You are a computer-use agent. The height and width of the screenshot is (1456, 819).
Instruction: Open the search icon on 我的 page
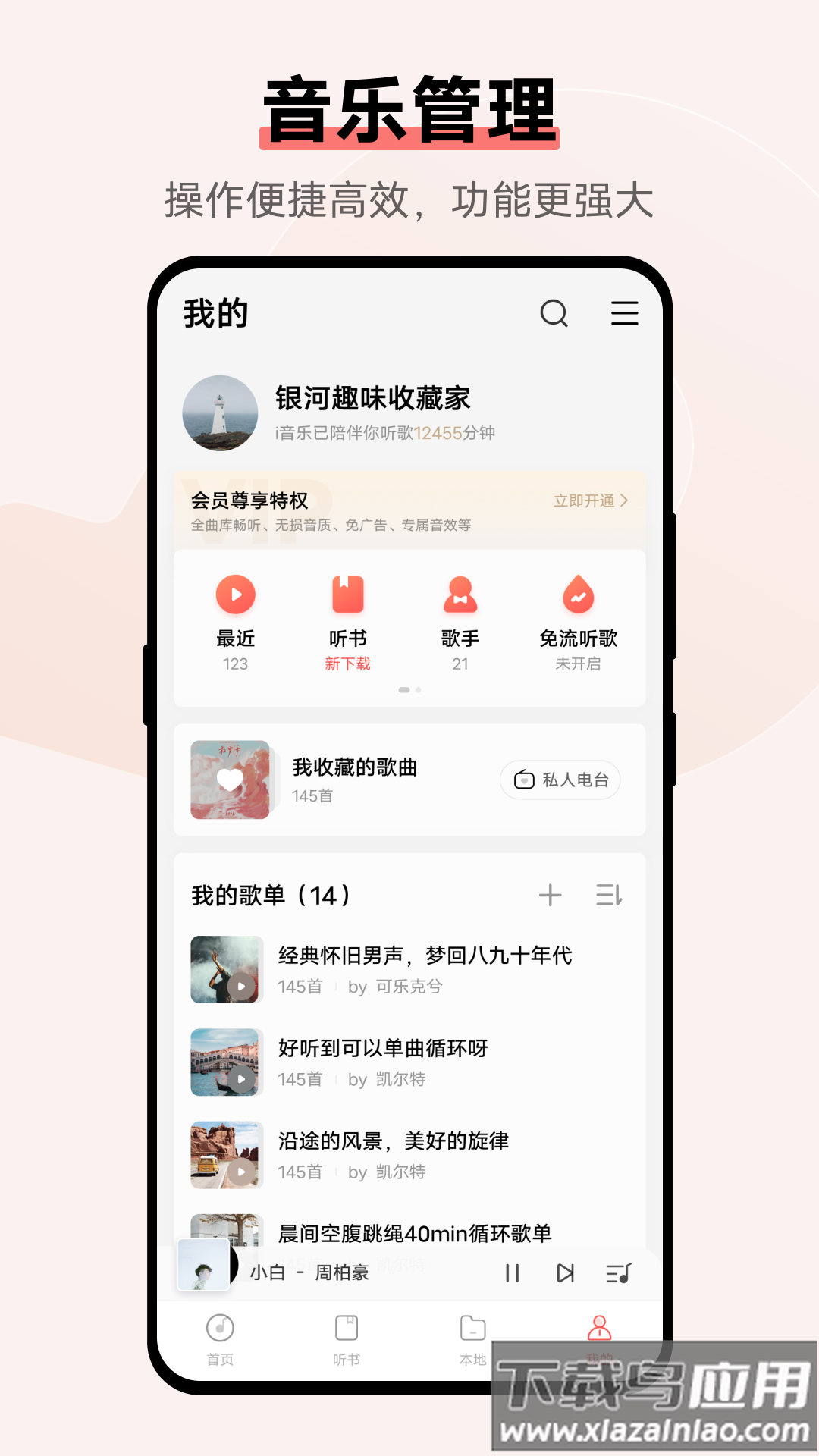(x=553, y=313)
